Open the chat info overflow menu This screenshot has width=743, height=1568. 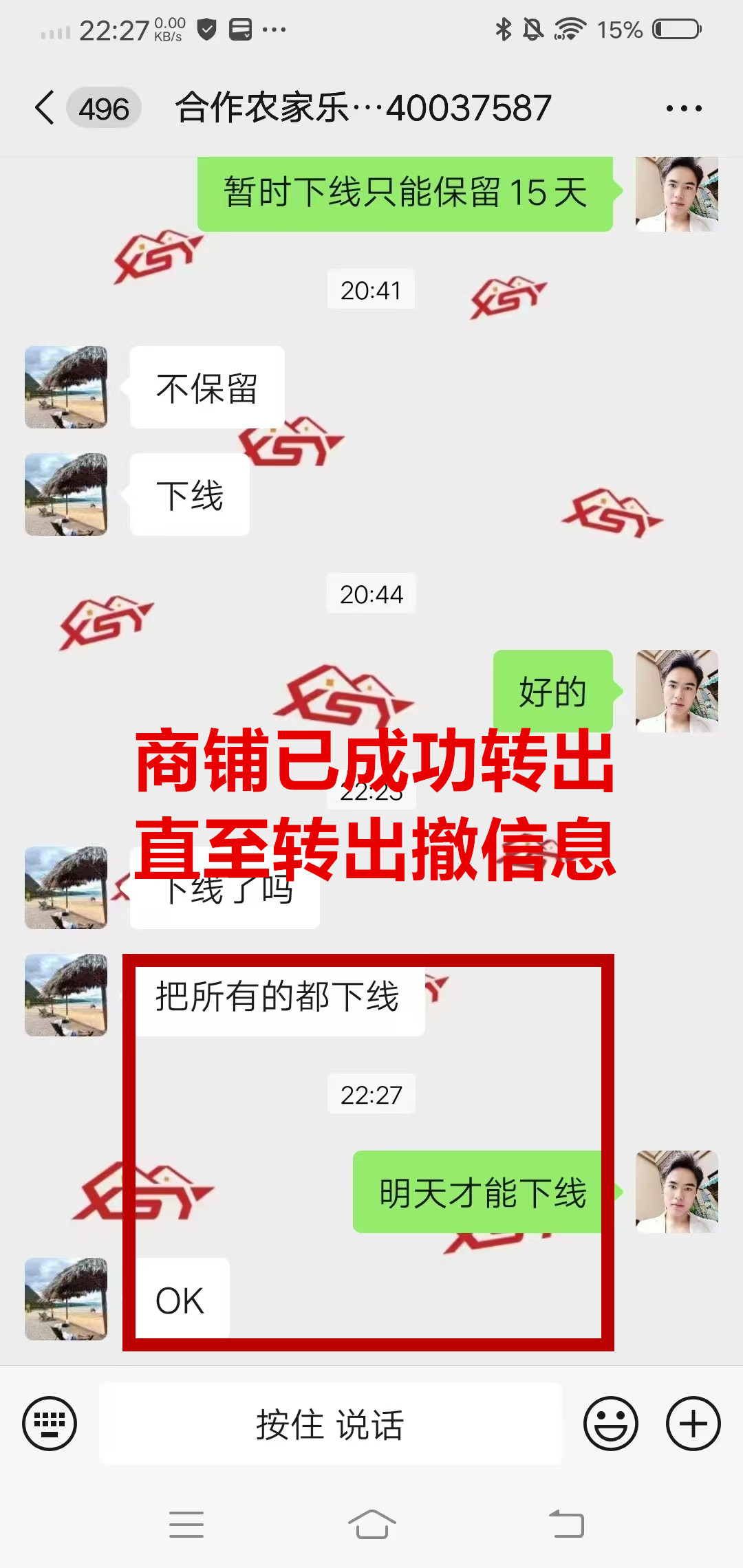click(x=683, y=109)
